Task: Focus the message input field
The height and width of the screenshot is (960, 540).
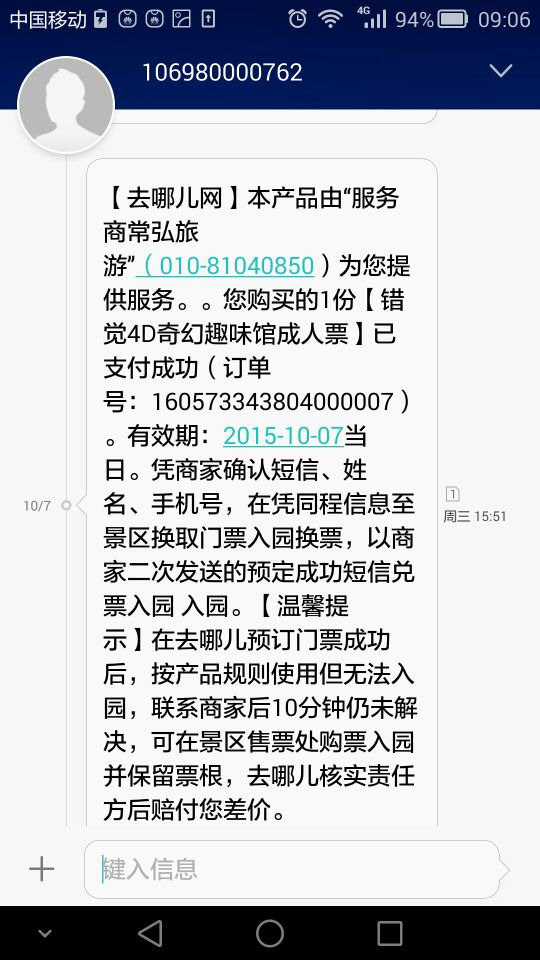Action: coord(292,869)
